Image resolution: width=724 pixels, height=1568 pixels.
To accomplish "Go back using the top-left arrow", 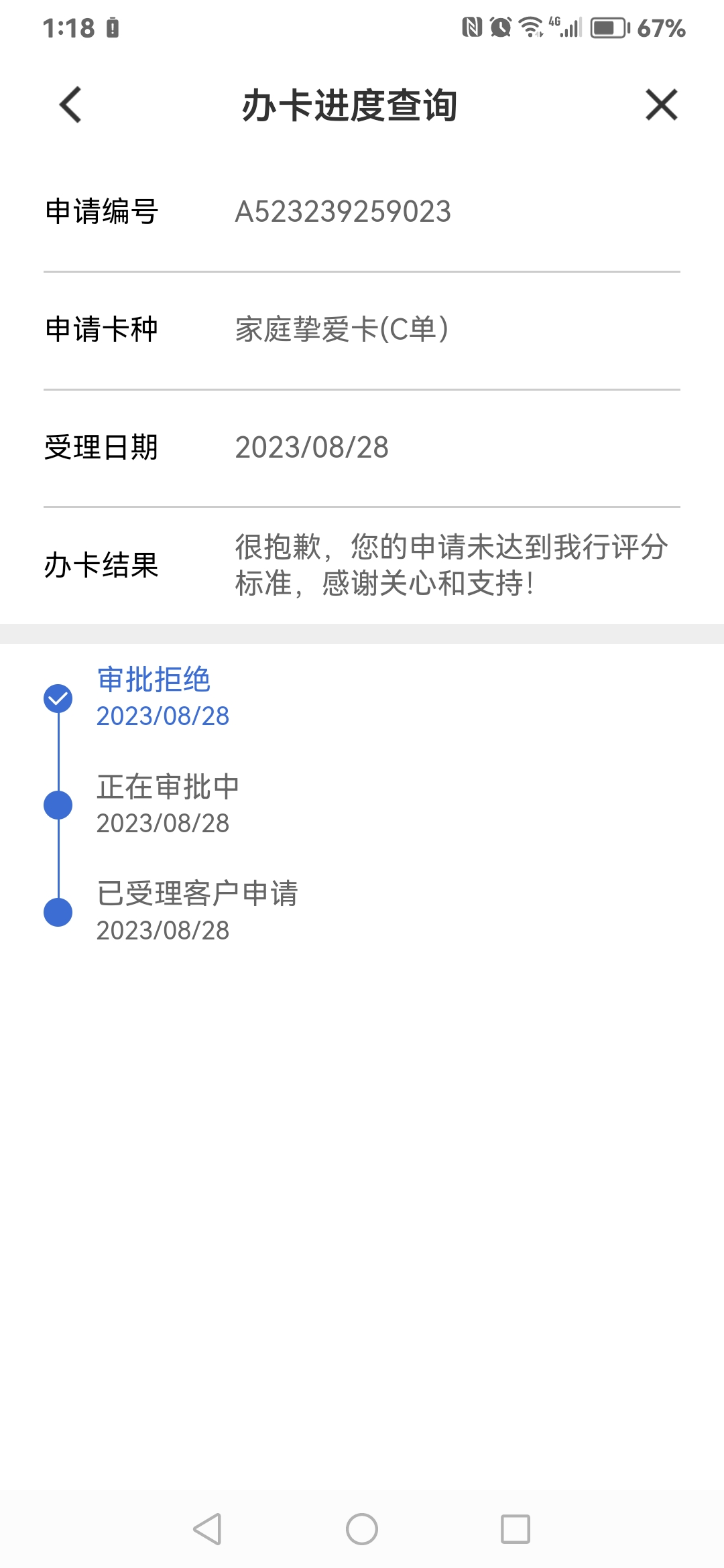I will pos(70,105).
